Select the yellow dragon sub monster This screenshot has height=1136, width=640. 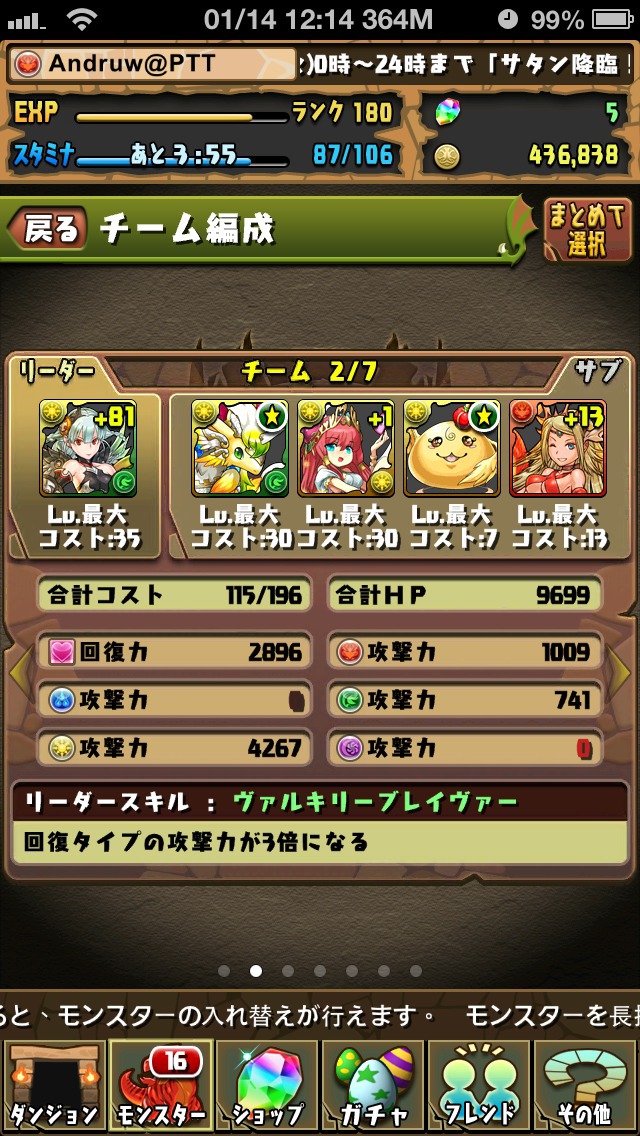(x=241, y=449)
